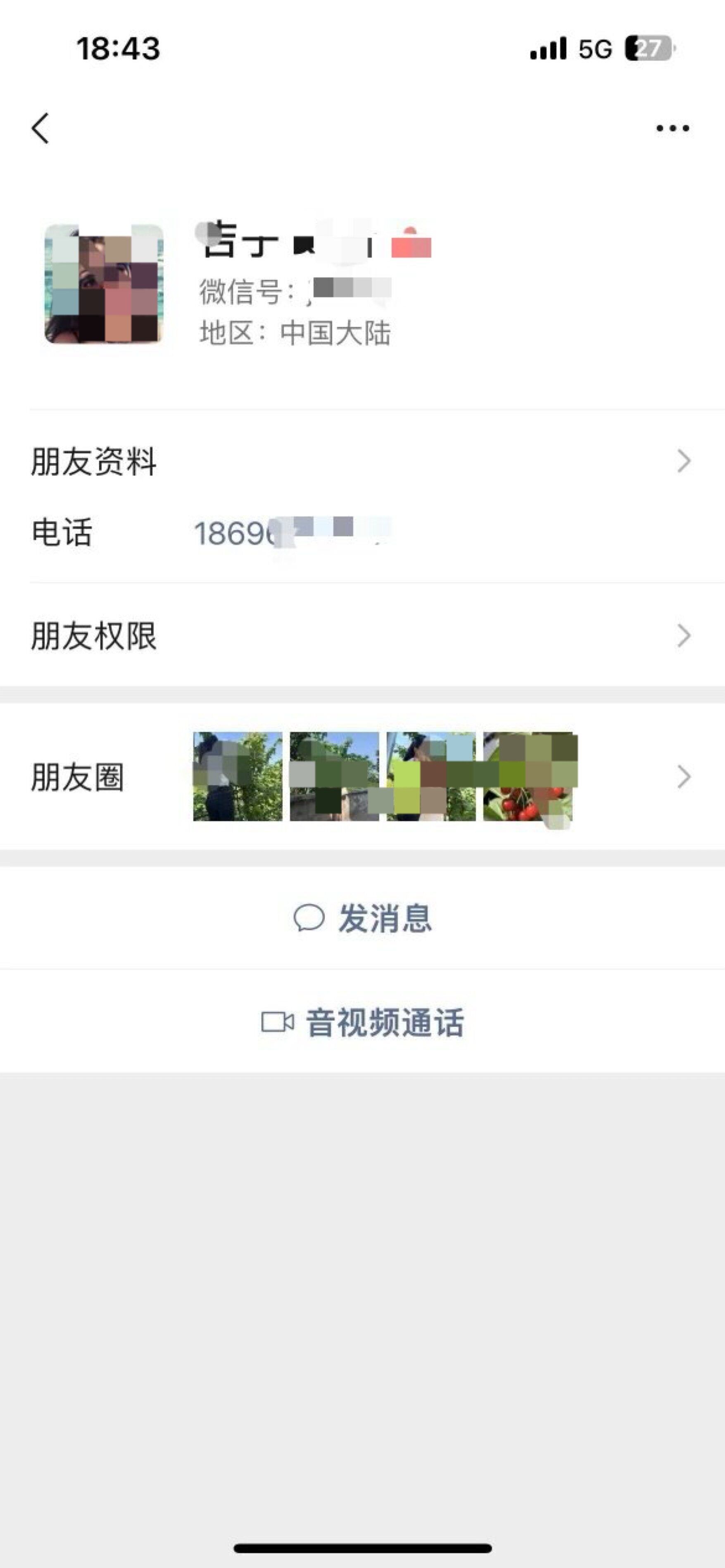Viewport: 725px width, 1568px height.
Task: Go back using the top-left arrow
Action: click(40, 128)
